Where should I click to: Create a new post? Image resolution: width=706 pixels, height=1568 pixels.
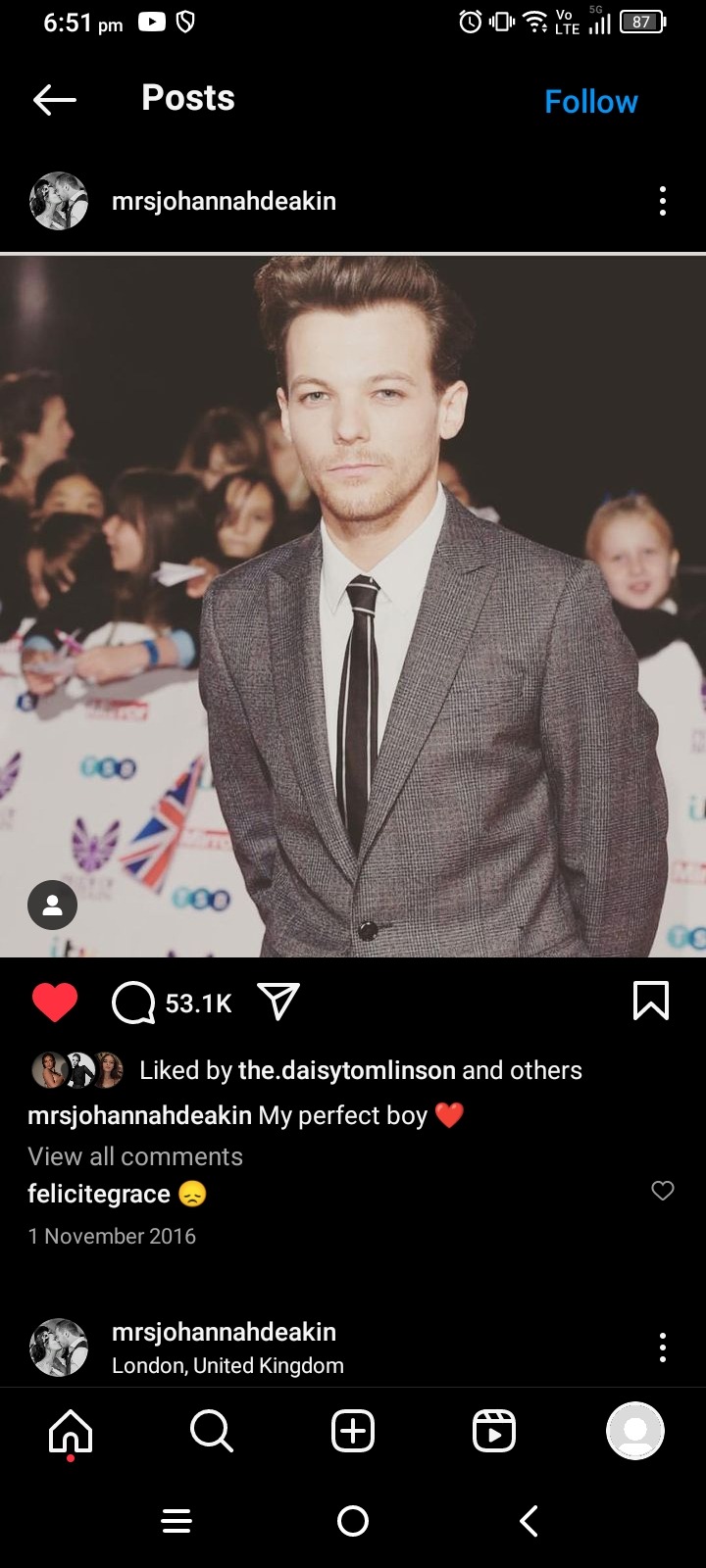[353, 1431]
